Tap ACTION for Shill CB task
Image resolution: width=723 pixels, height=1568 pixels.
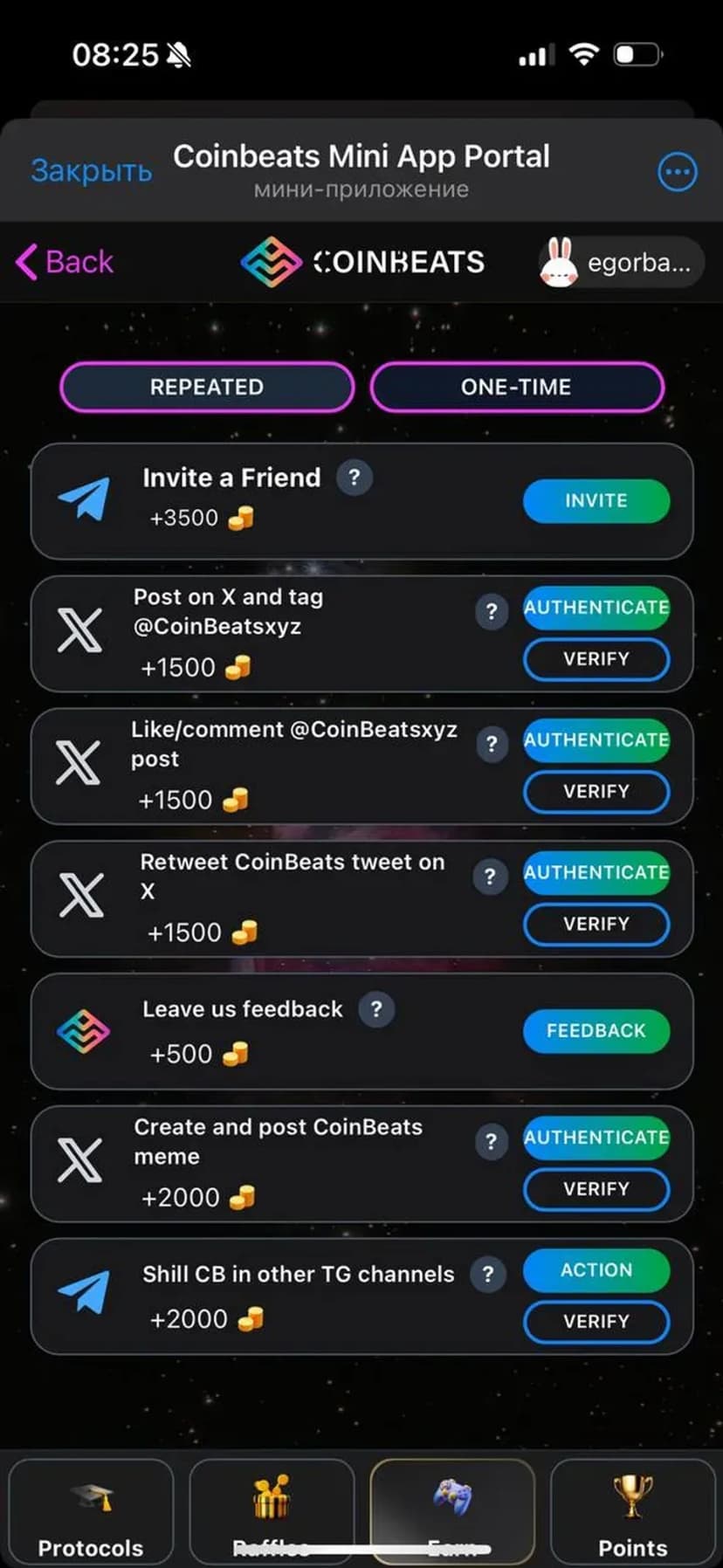[x=596, y=1270]
